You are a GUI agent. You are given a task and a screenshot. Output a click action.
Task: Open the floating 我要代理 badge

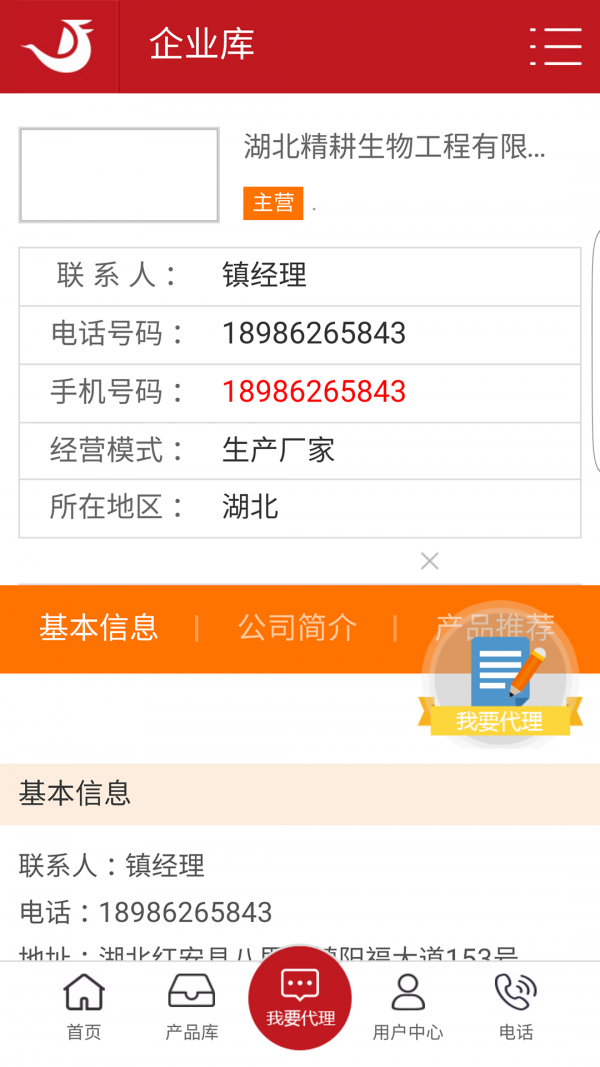click(x=500, y=676)
